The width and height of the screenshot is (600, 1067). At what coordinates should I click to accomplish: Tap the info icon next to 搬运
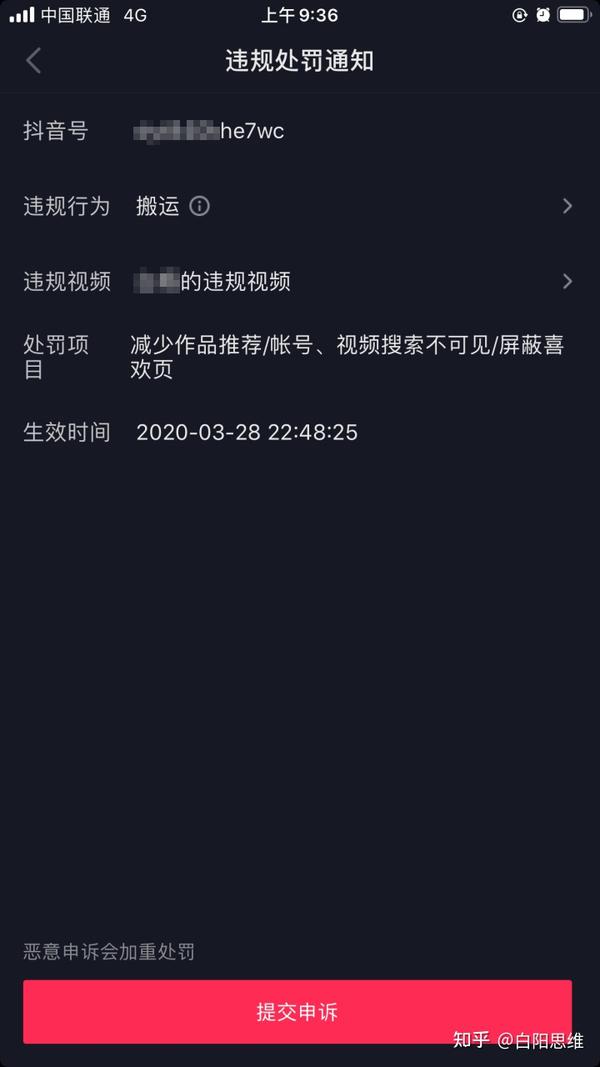(x=199, y=206)
